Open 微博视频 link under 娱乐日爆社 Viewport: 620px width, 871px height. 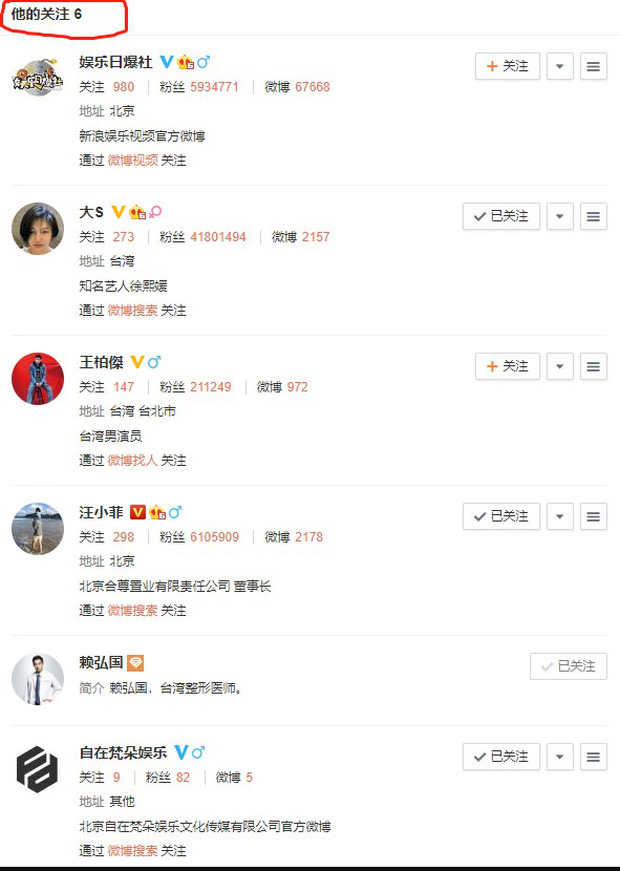(132, 160)
